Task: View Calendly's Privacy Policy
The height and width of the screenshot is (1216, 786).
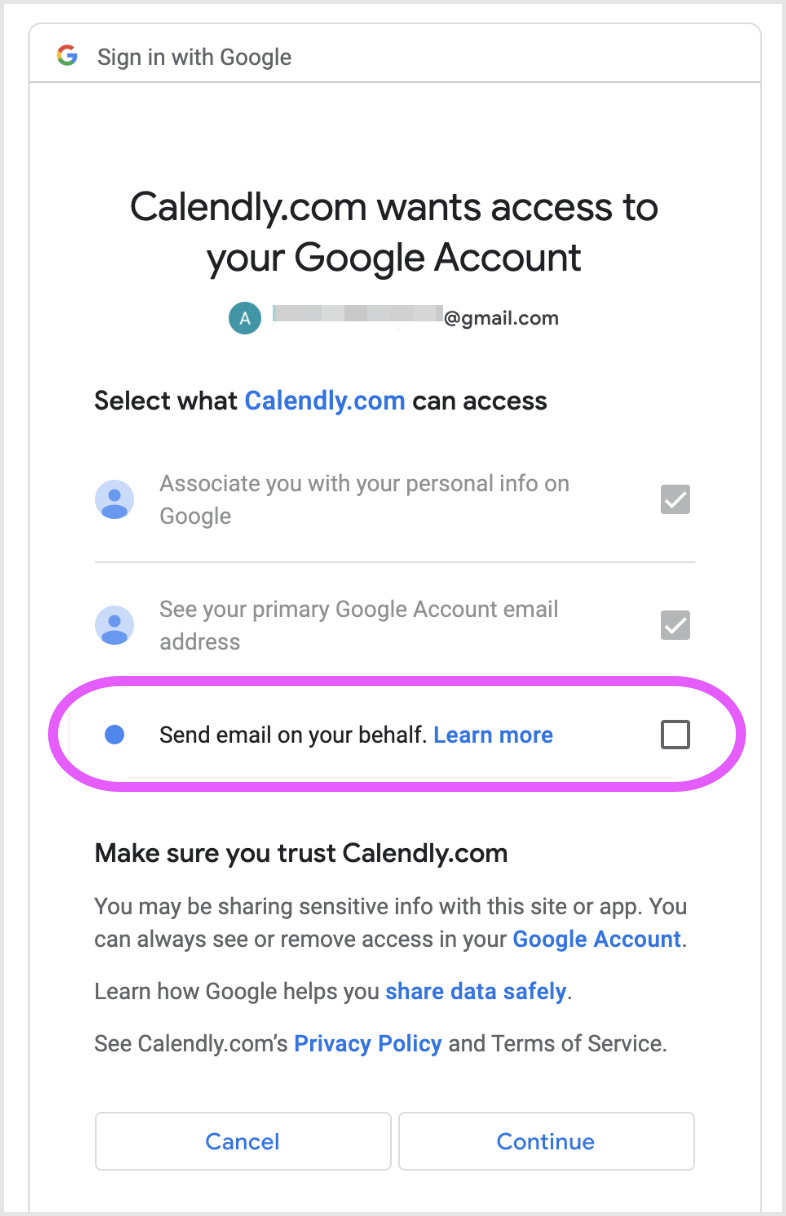Action: pyautogui.click(x=368, y=1044)
